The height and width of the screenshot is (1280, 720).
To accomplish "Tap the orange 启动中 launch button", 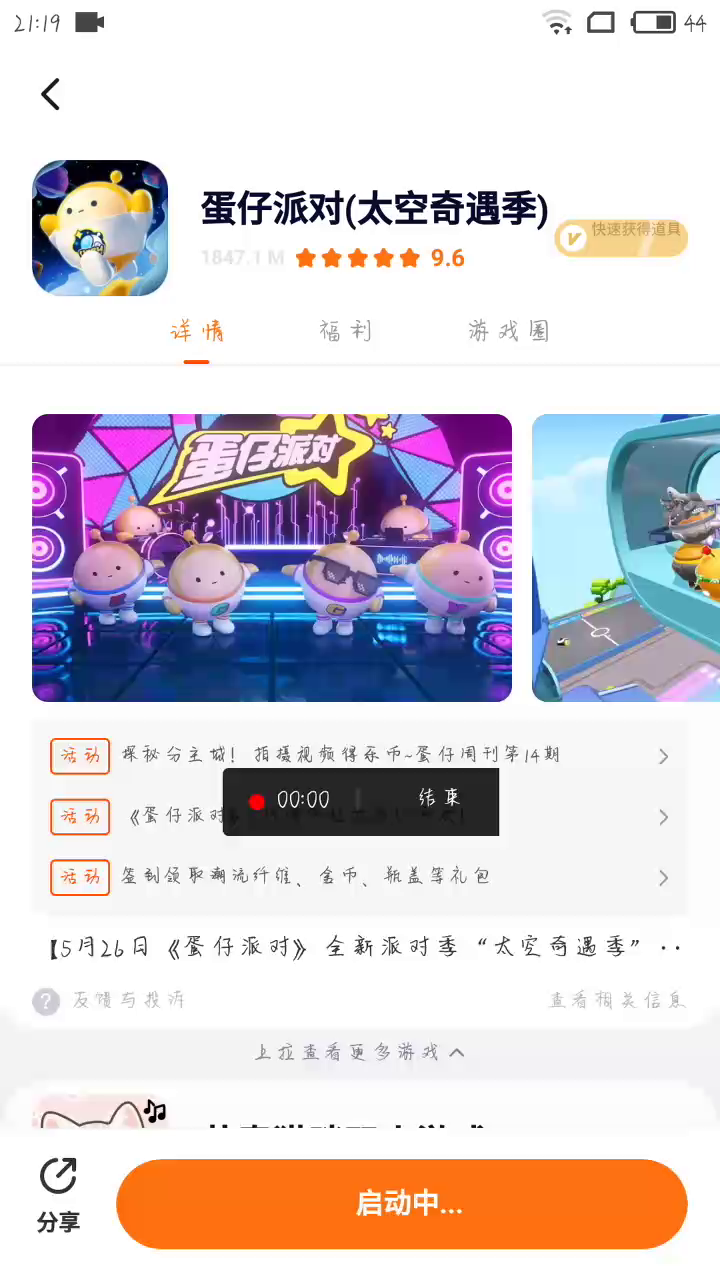I will pos(402,1203).
